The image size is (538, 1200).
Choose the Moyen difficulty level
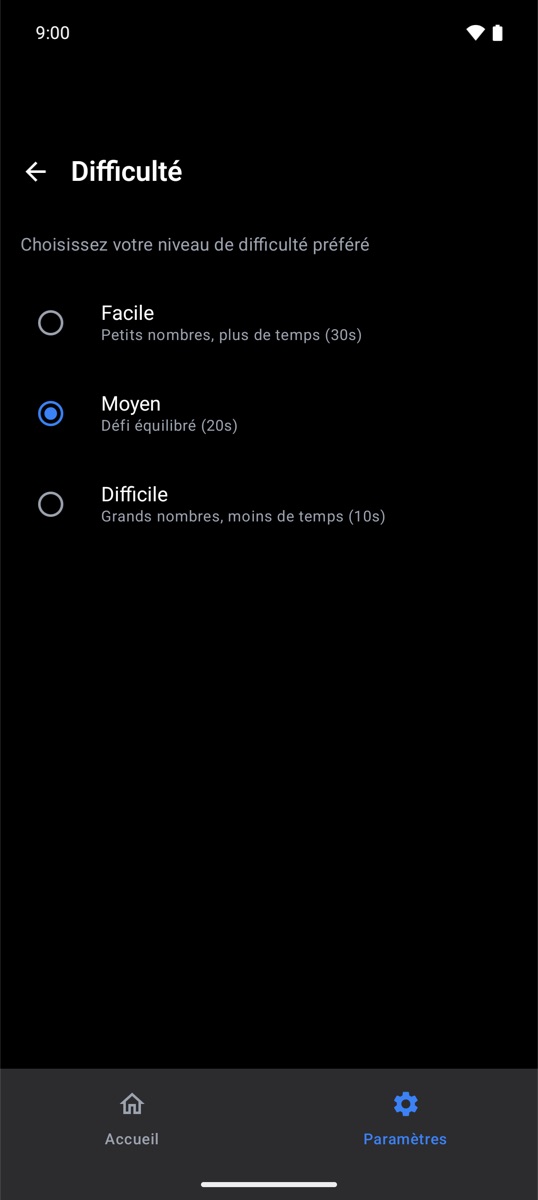pos(269,413)
